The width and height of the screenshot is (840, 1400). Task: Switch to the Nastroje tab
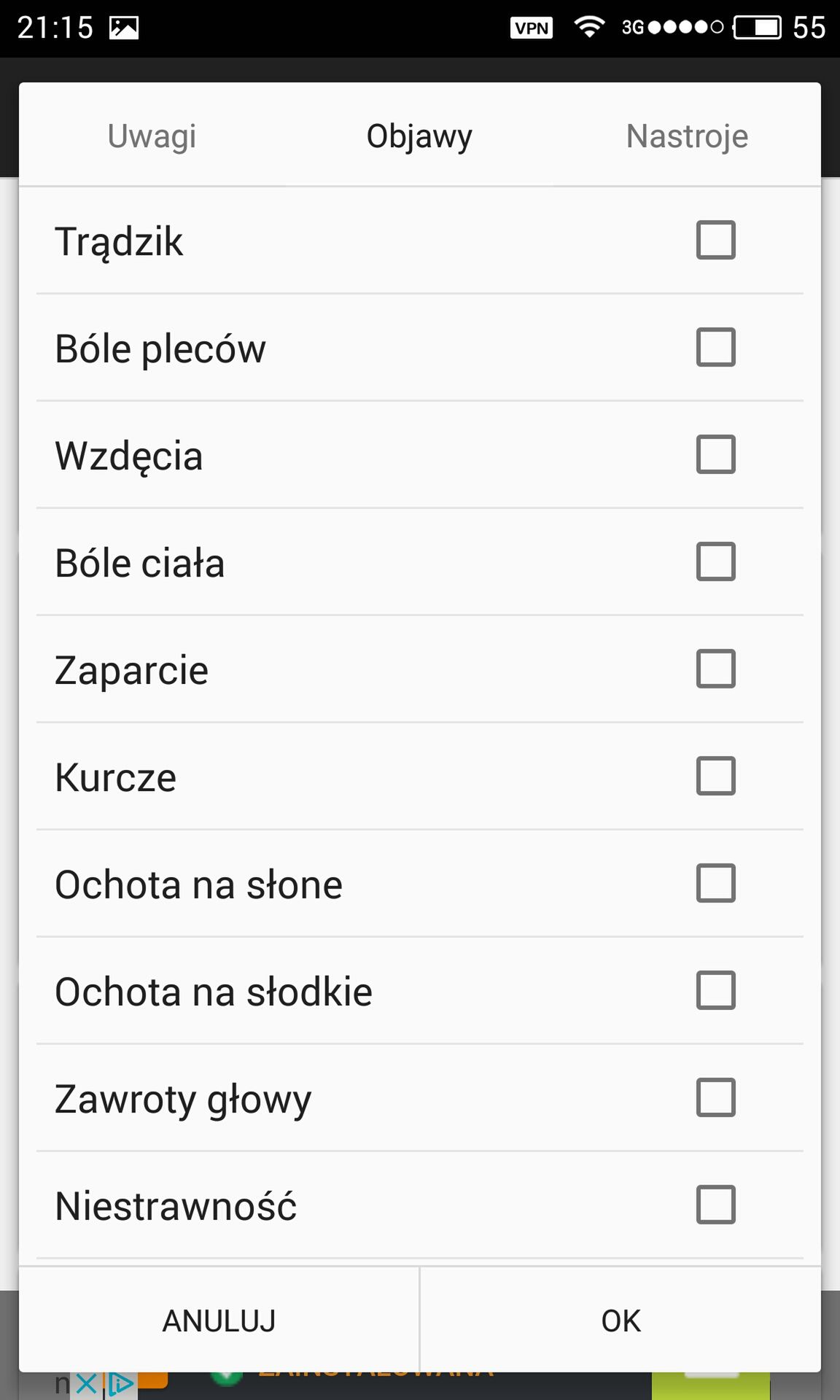tap(687, 136)
